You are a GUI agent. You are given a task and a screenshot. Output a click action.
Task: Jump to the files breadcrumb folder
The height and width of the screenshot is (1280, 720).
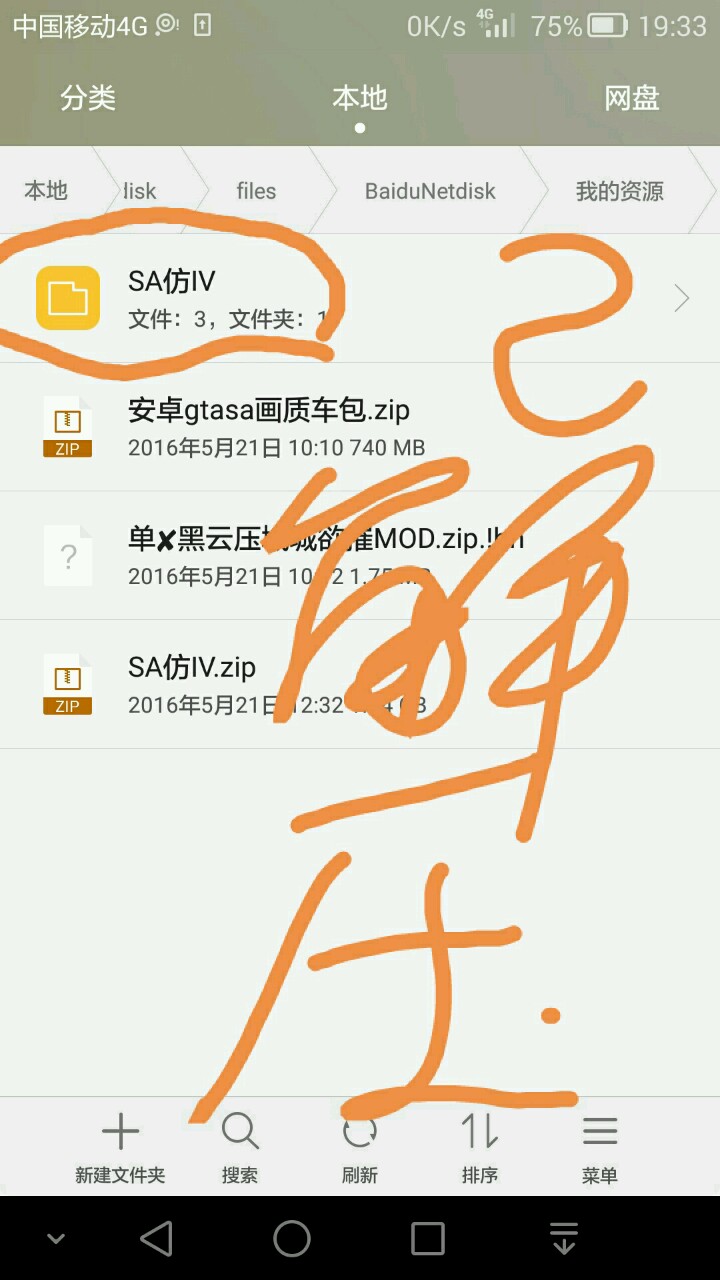256,191
